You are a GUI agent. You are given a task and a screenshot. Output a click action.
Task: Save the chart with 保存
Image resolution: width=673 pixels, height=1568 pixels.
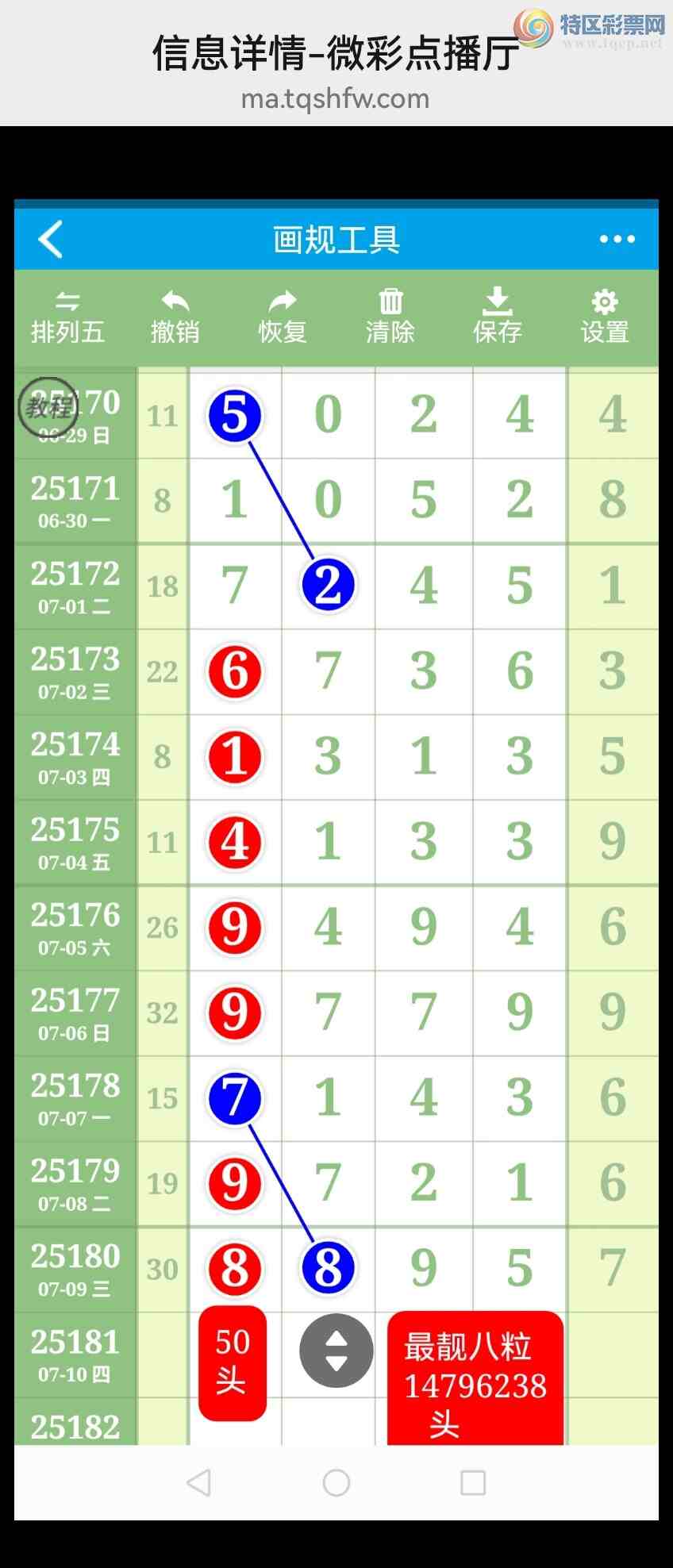click(498, 317)
